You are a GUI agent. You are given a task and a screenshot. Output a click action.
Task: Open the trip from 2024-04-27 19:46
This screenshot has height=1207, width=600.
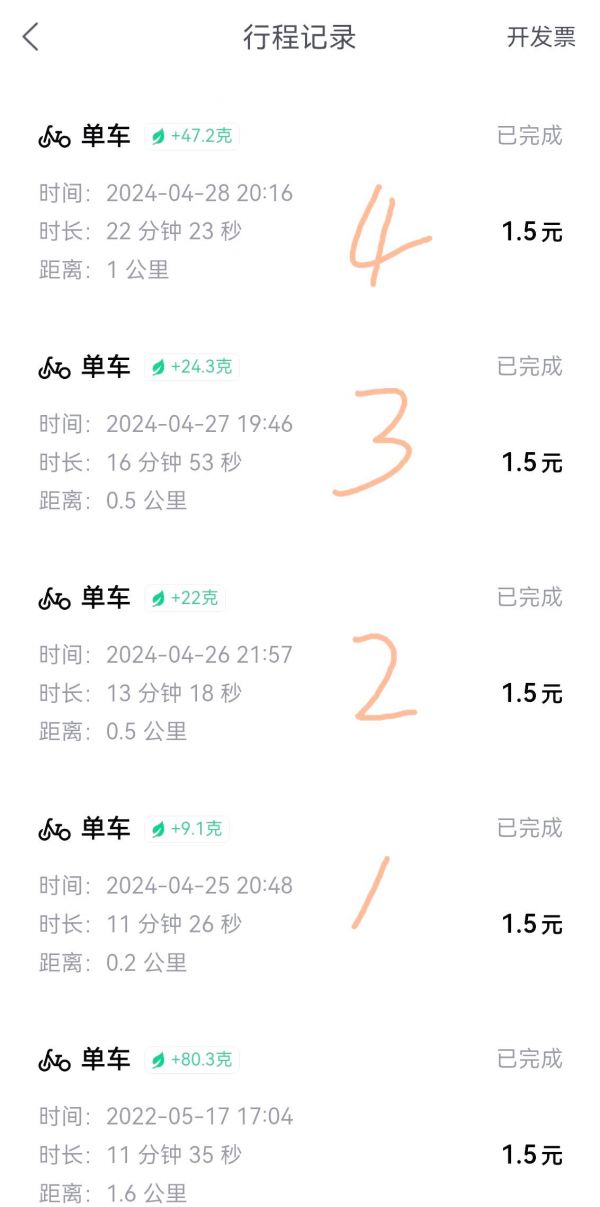(x=300, y=435)
